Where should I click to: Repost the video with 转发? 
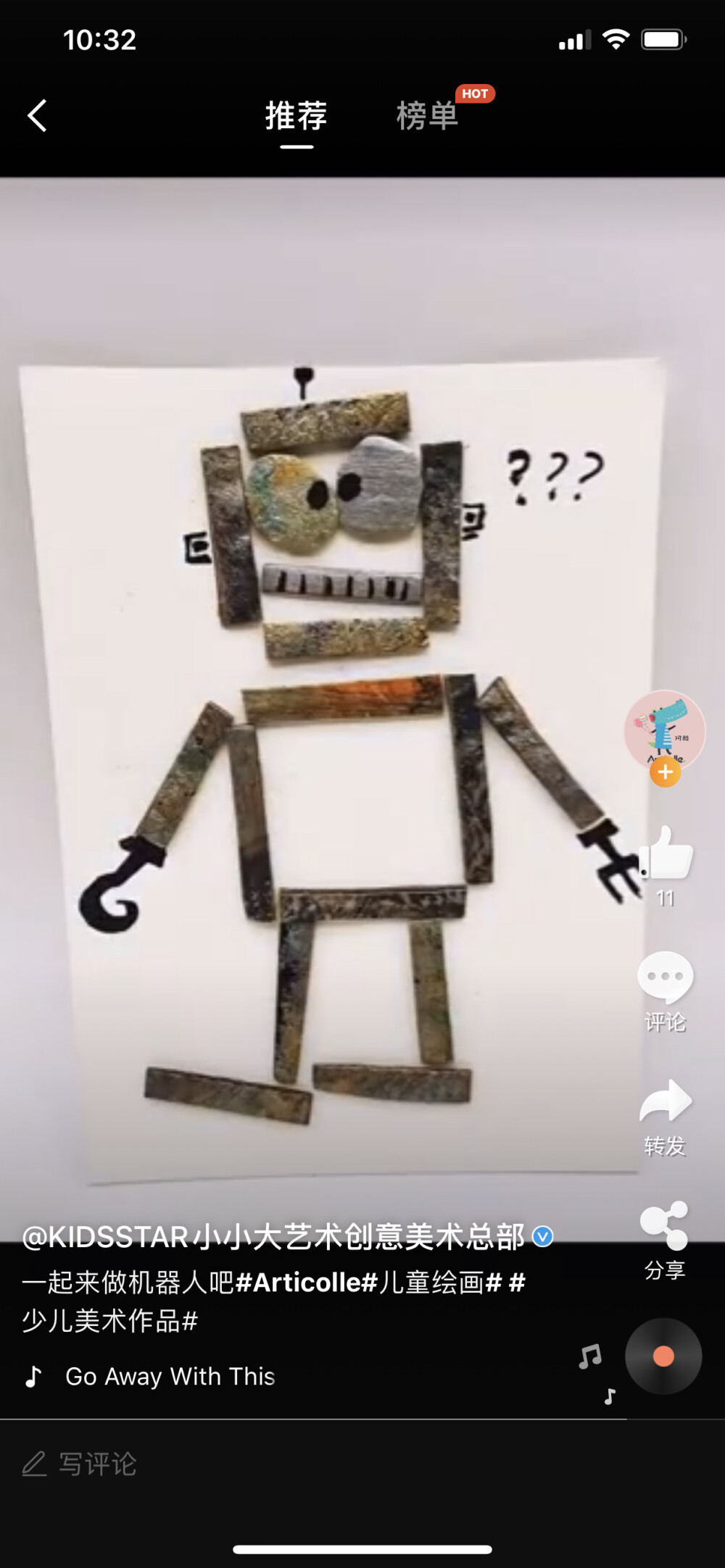coord(665,1102)
